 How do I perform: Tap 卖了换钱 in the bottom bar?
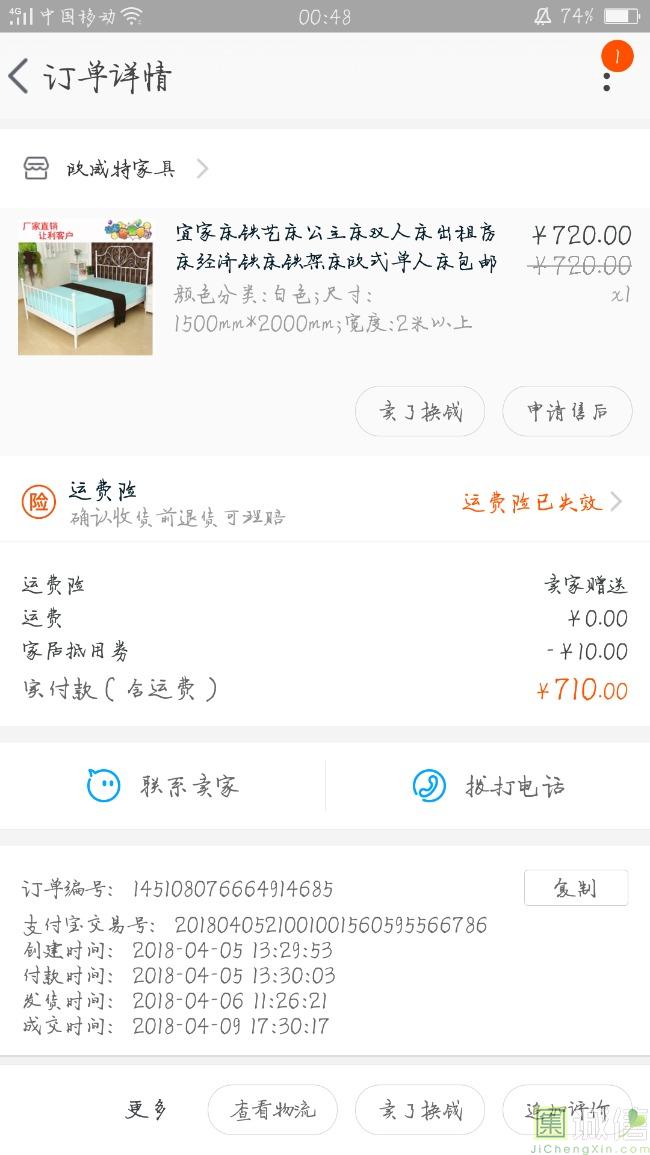coord(420,1110)
